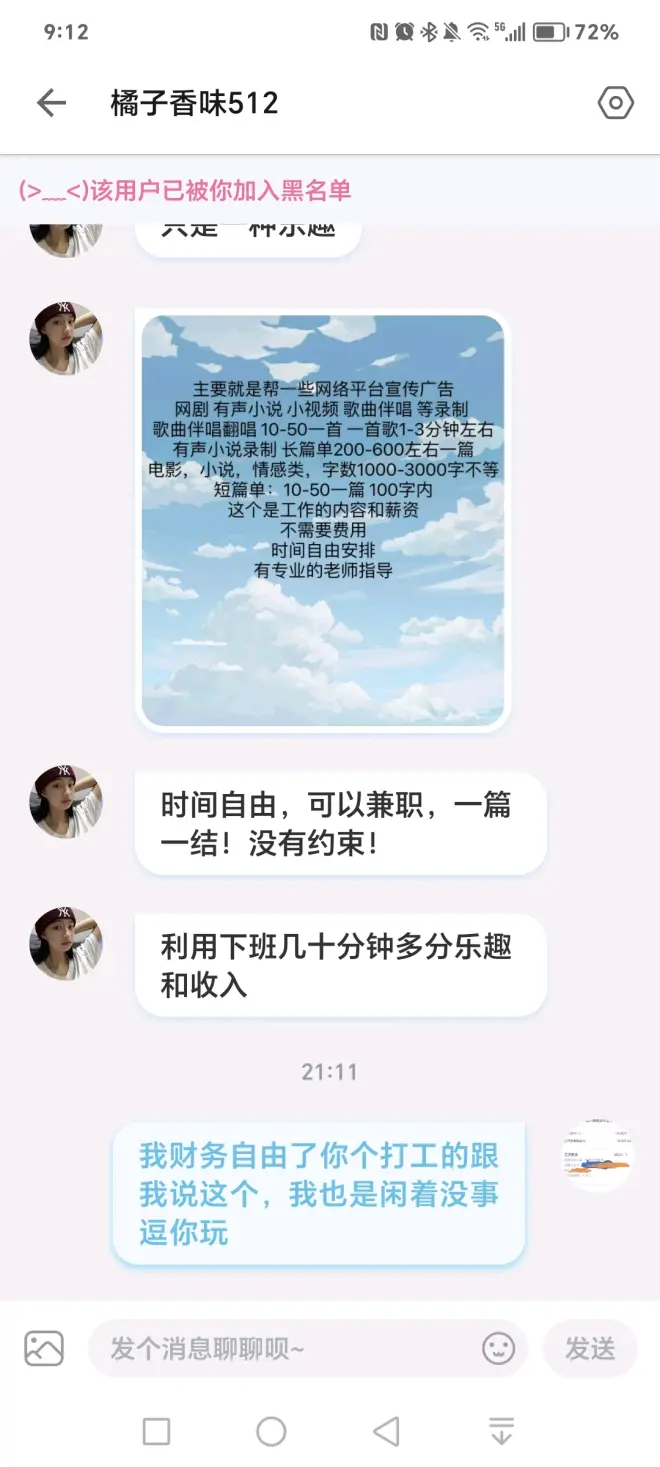Tap the 发送 send button
The width and height of the screenshot is (660, 1467).
589,1349
